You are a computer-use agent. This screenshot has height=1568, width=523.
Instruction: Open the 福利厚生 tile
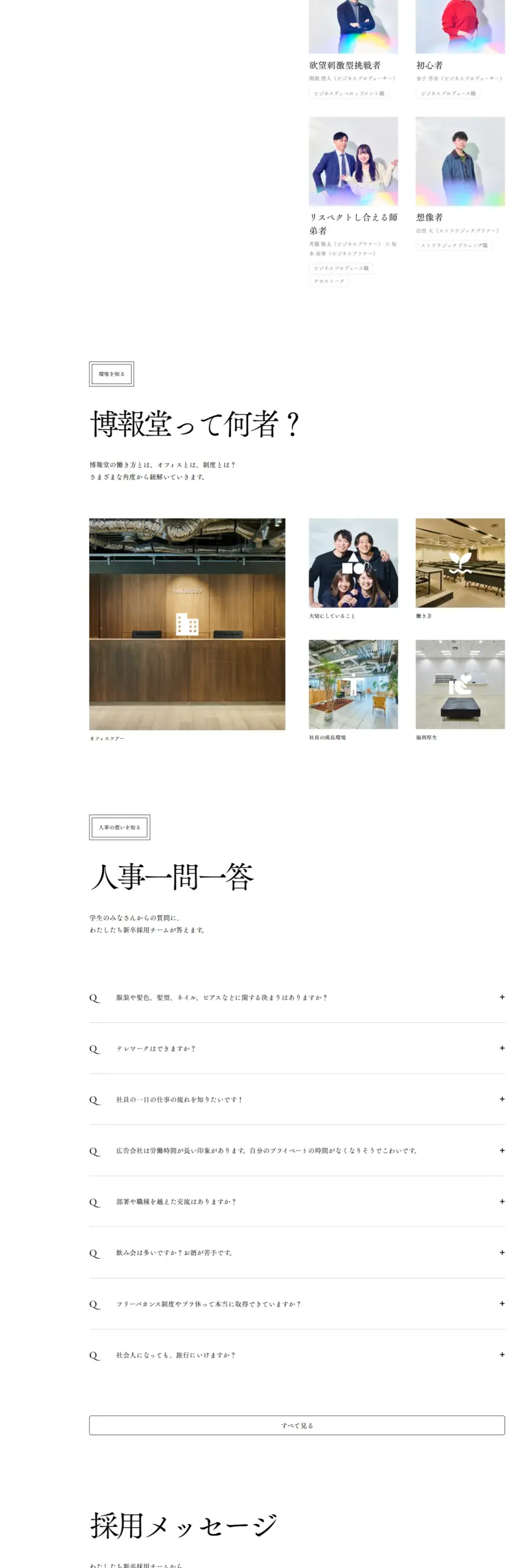click(460, 684)
